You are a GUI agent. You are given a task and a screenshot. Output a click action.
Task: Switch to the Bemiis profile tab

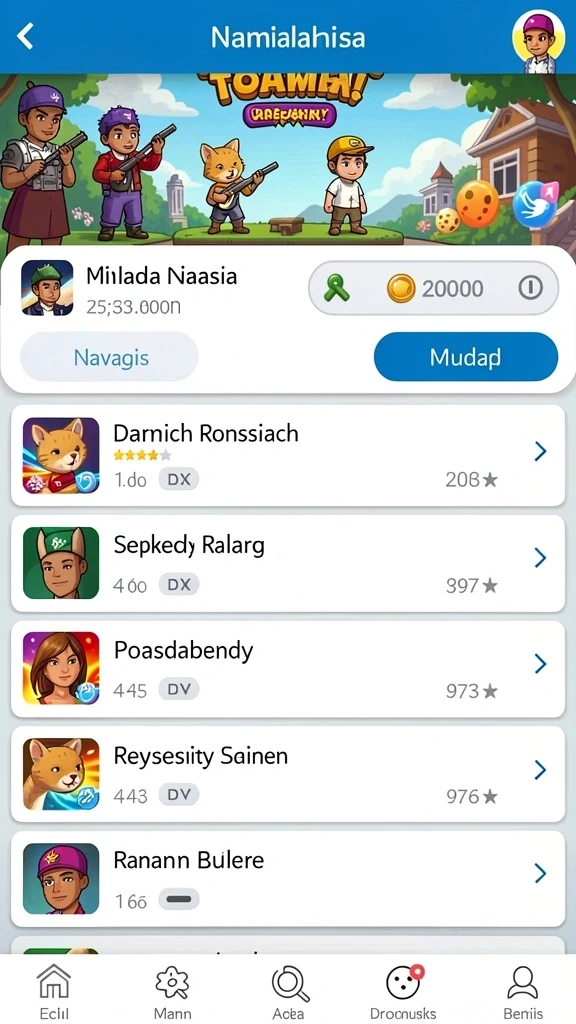tap(522, 992)
